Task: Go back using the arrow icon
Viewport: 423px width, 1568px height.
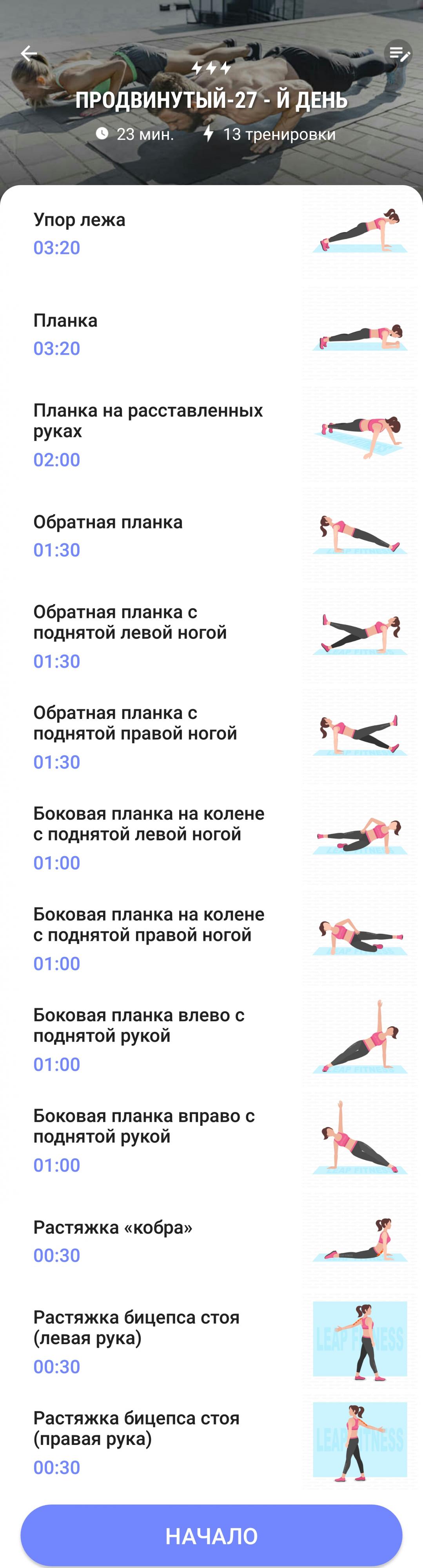Action: click(x=29, y=54)
